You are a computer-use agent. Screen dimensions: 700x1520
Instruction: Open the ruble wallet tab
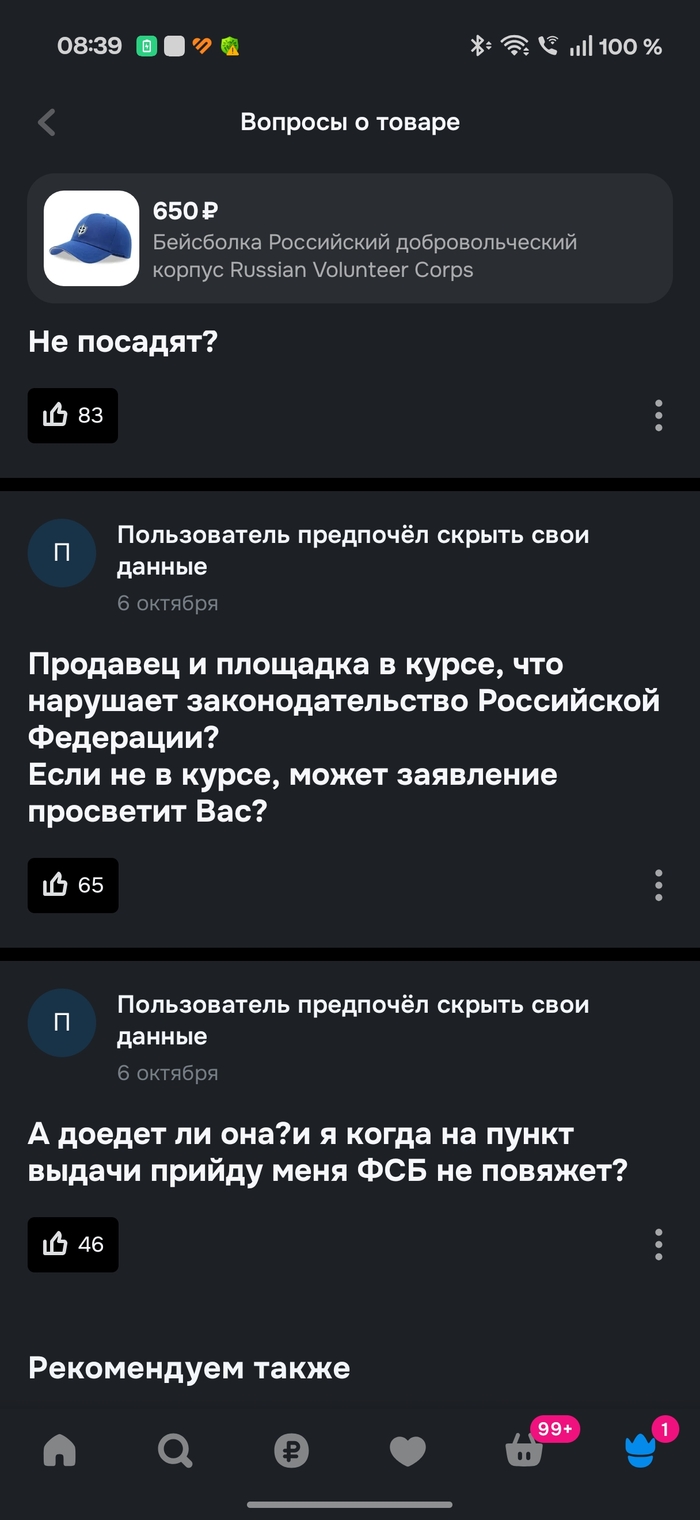click(292, 1450)
